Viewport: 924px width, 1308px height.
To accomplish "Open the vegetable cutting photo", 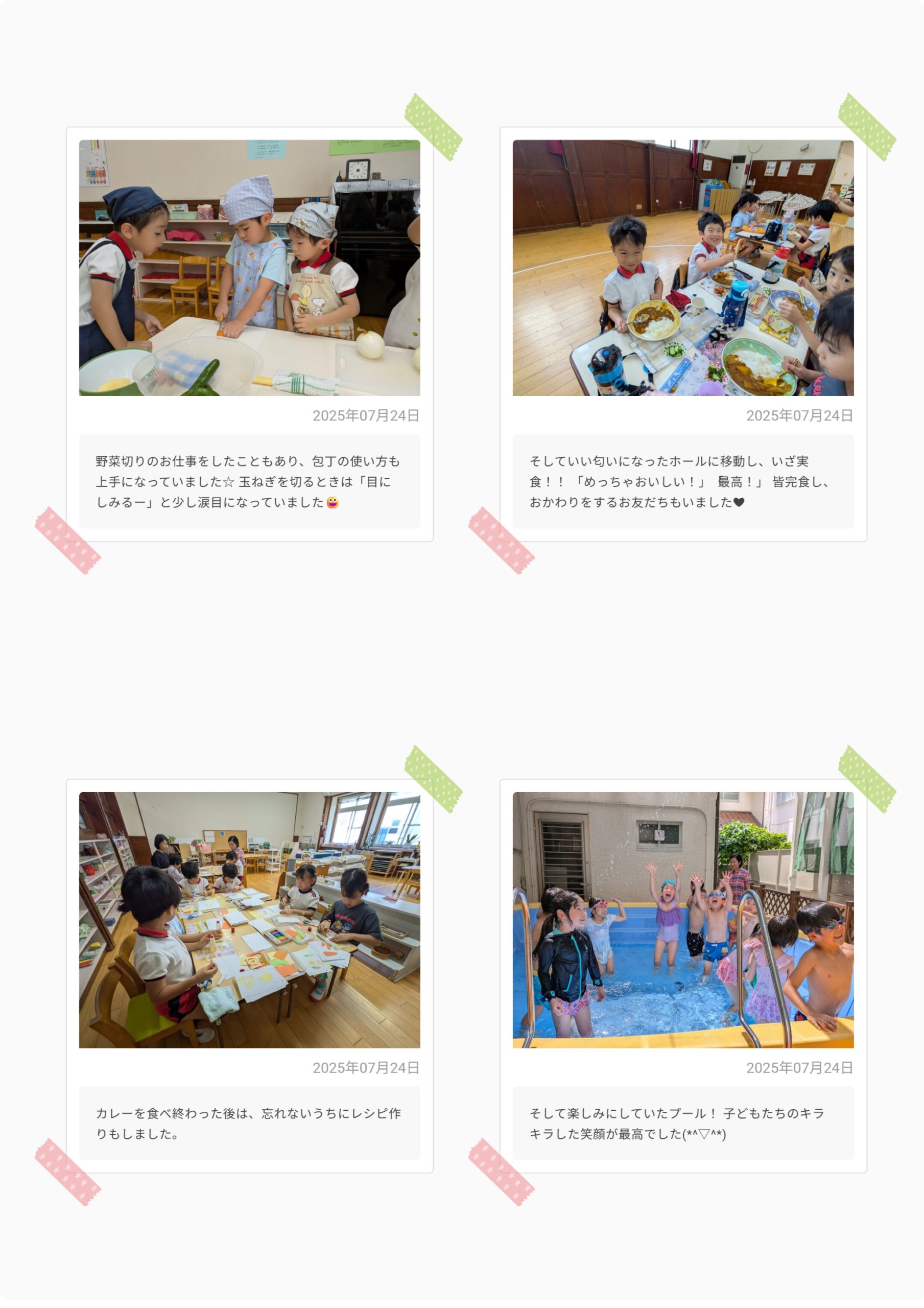I will click(x=249, y=268).
